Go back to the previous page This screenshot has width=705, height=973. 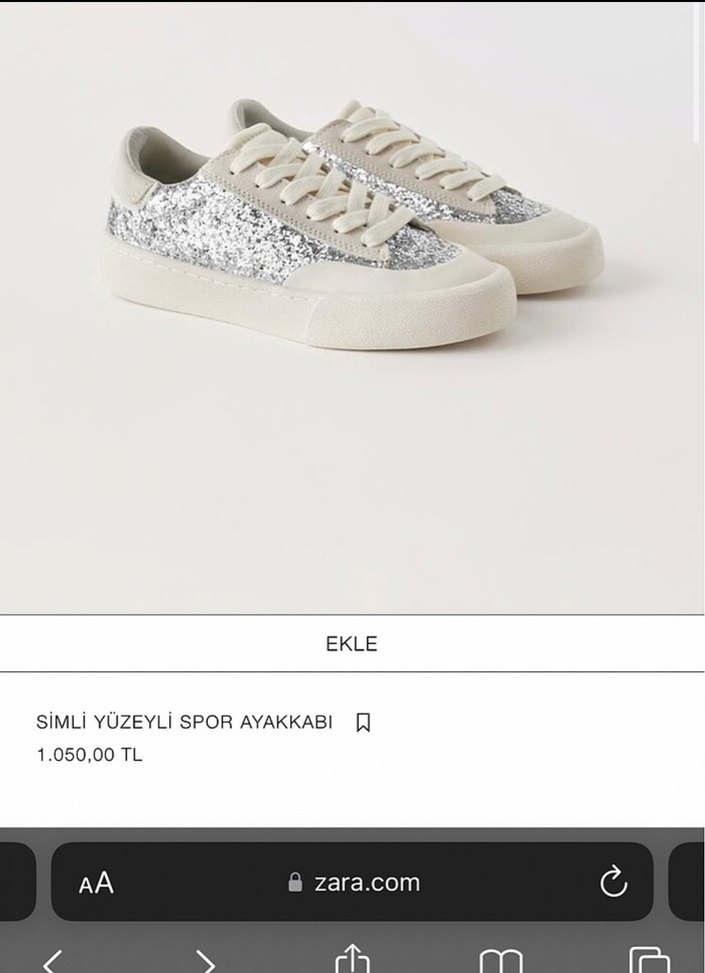pyautogui.click(x=52, y=962)
